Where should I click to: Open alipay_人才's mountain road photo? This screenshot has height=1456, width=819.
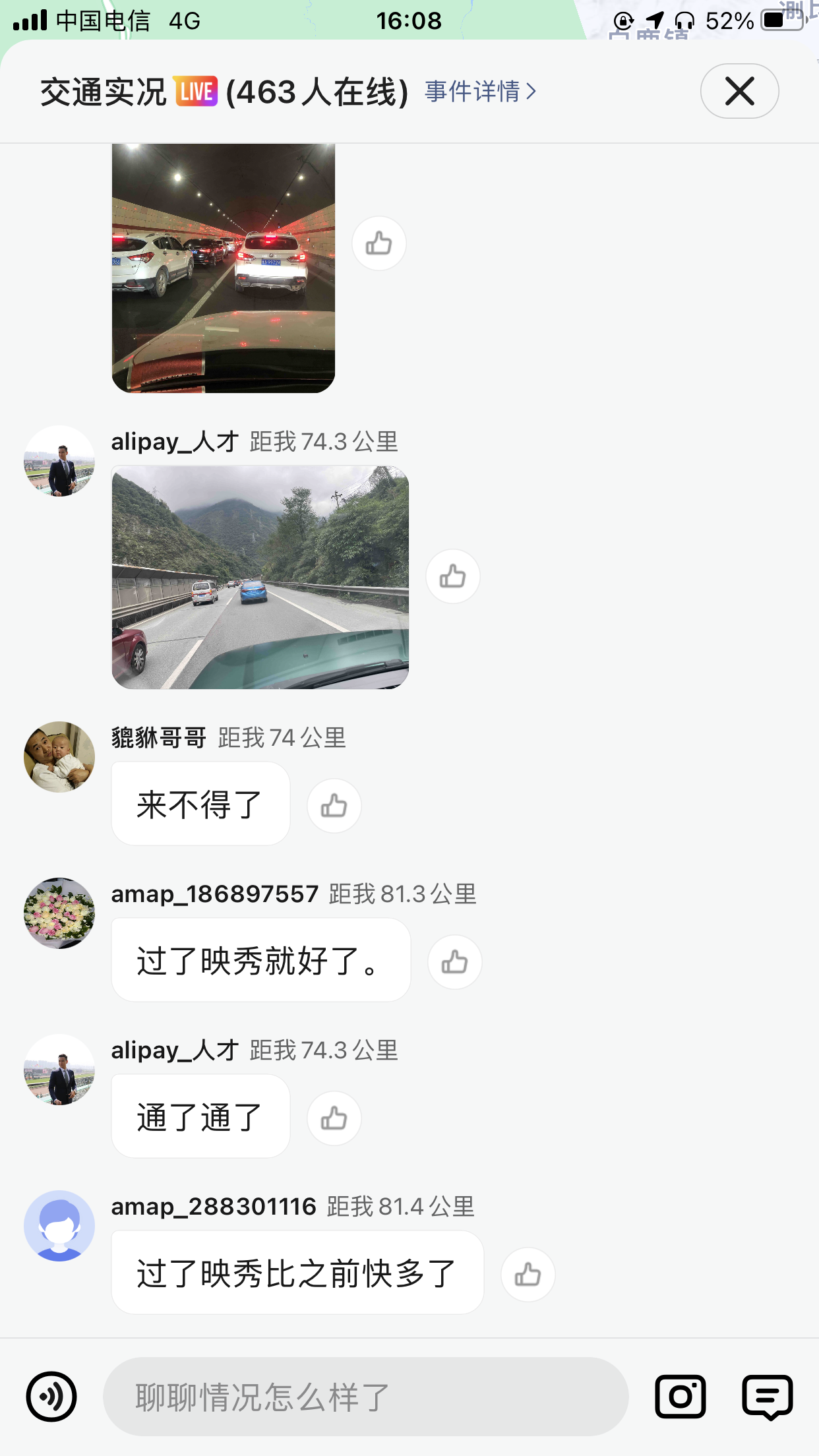[260, 577]
